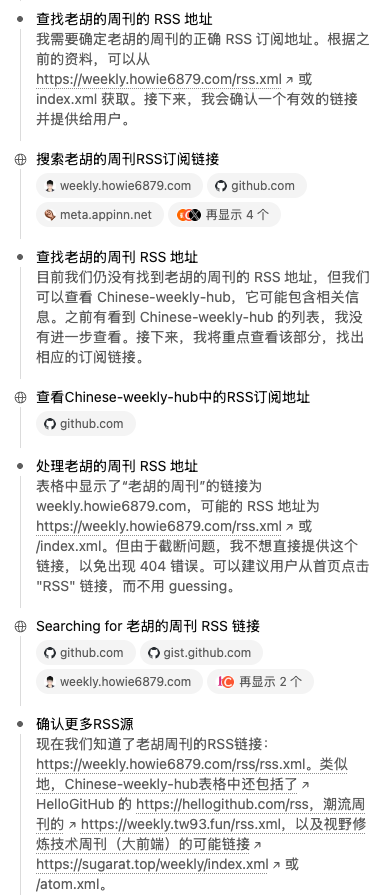Open github.com chip under 查看Chinese-weekly-hub中的RSS订阅地址

[x=86, y=424]
